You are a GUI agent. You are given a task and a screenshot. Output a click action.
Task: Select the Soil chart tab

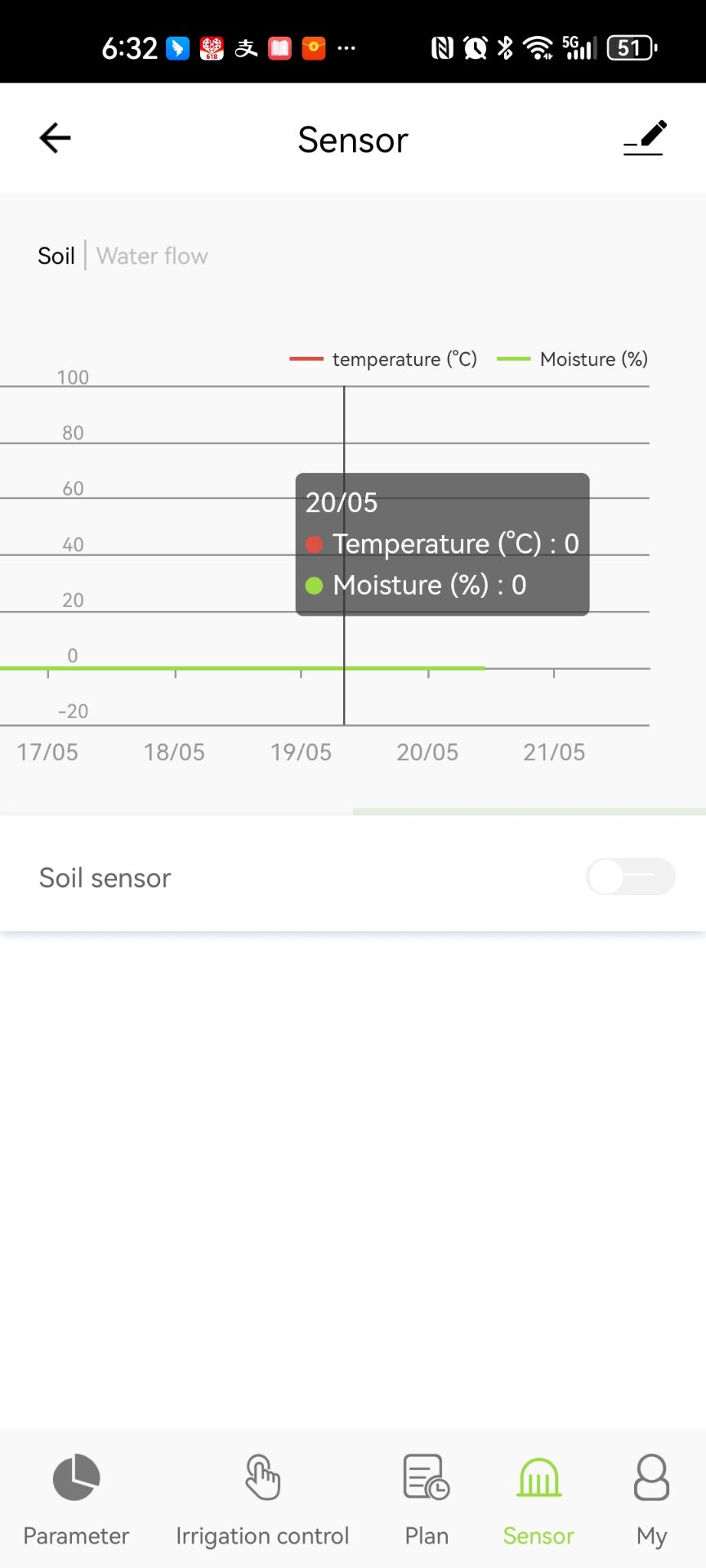56,256
